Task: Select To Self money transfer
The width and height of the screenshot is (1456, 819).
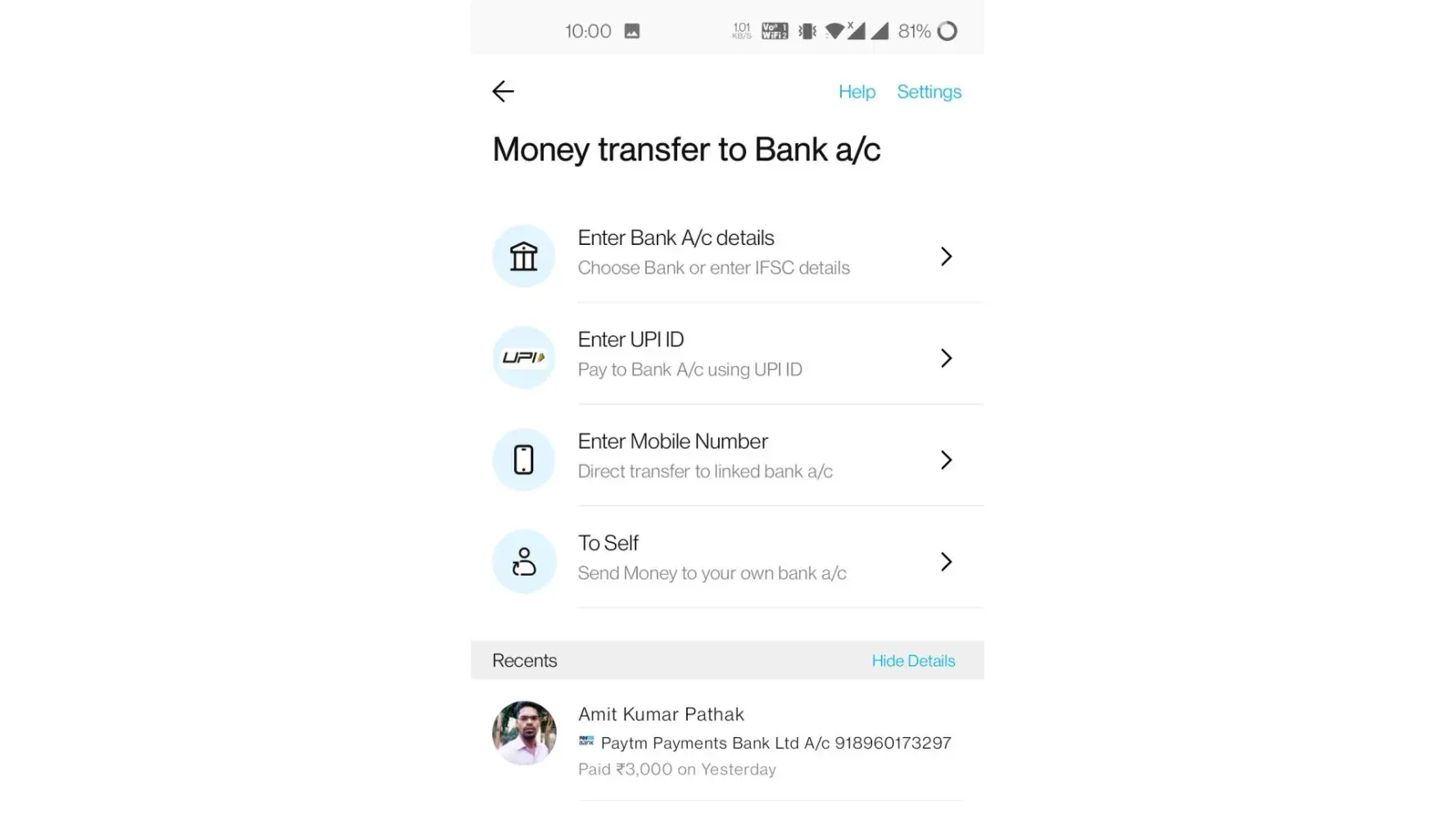Action: pyautogui.click(x=727, y=559)
